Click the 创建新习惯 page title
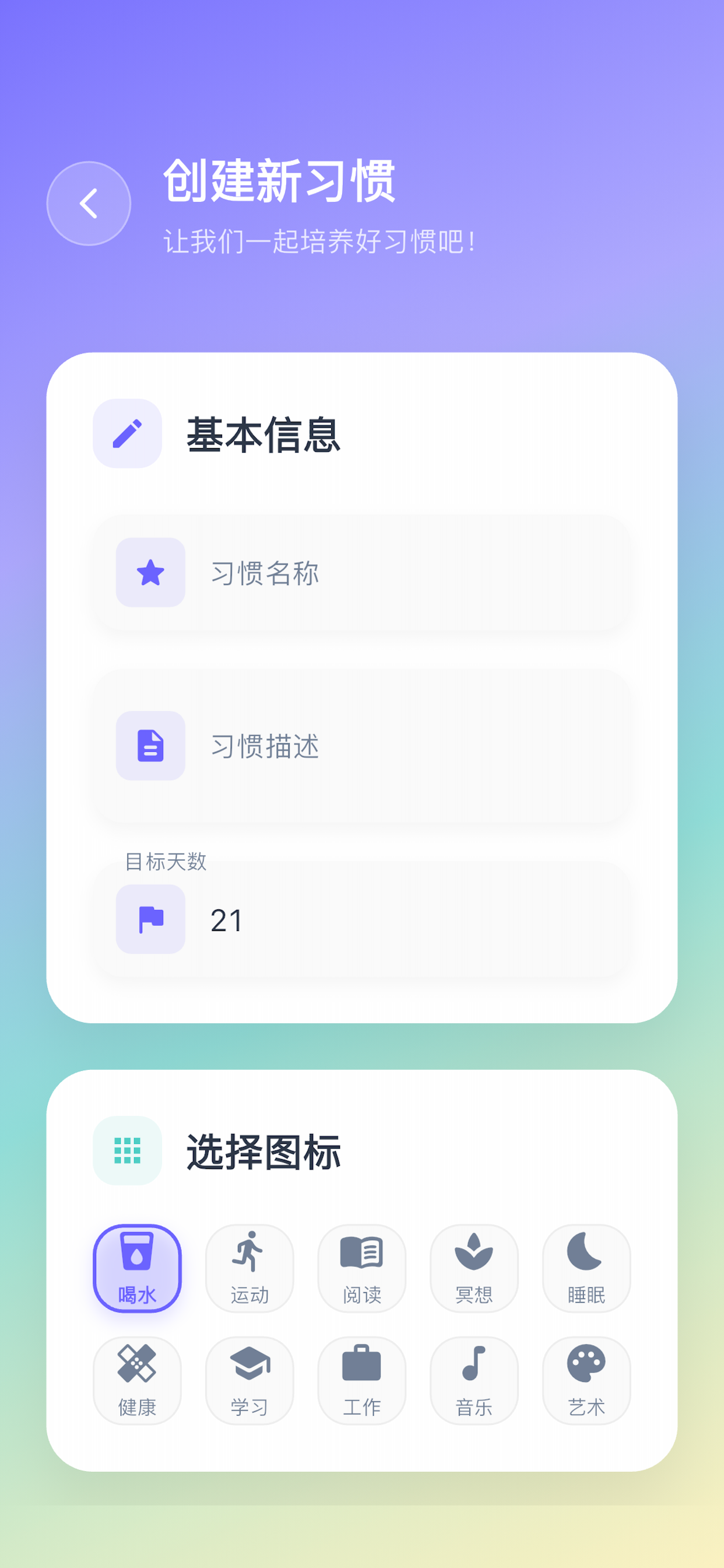 click(280, 181)
